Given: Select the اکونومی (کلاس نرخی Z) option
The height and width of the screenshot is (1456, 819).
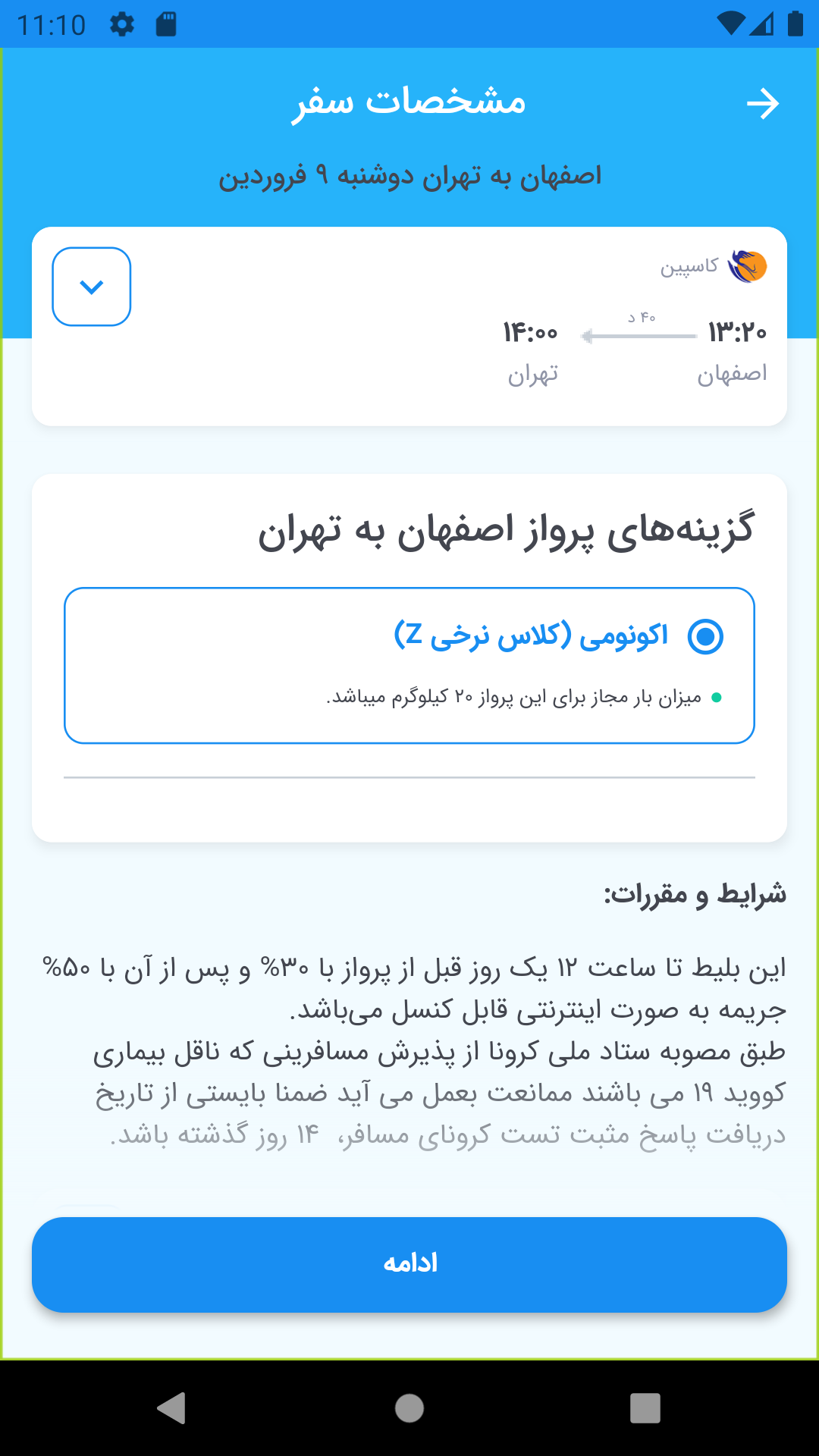Looking at the screenshot, I should point(705,636).
